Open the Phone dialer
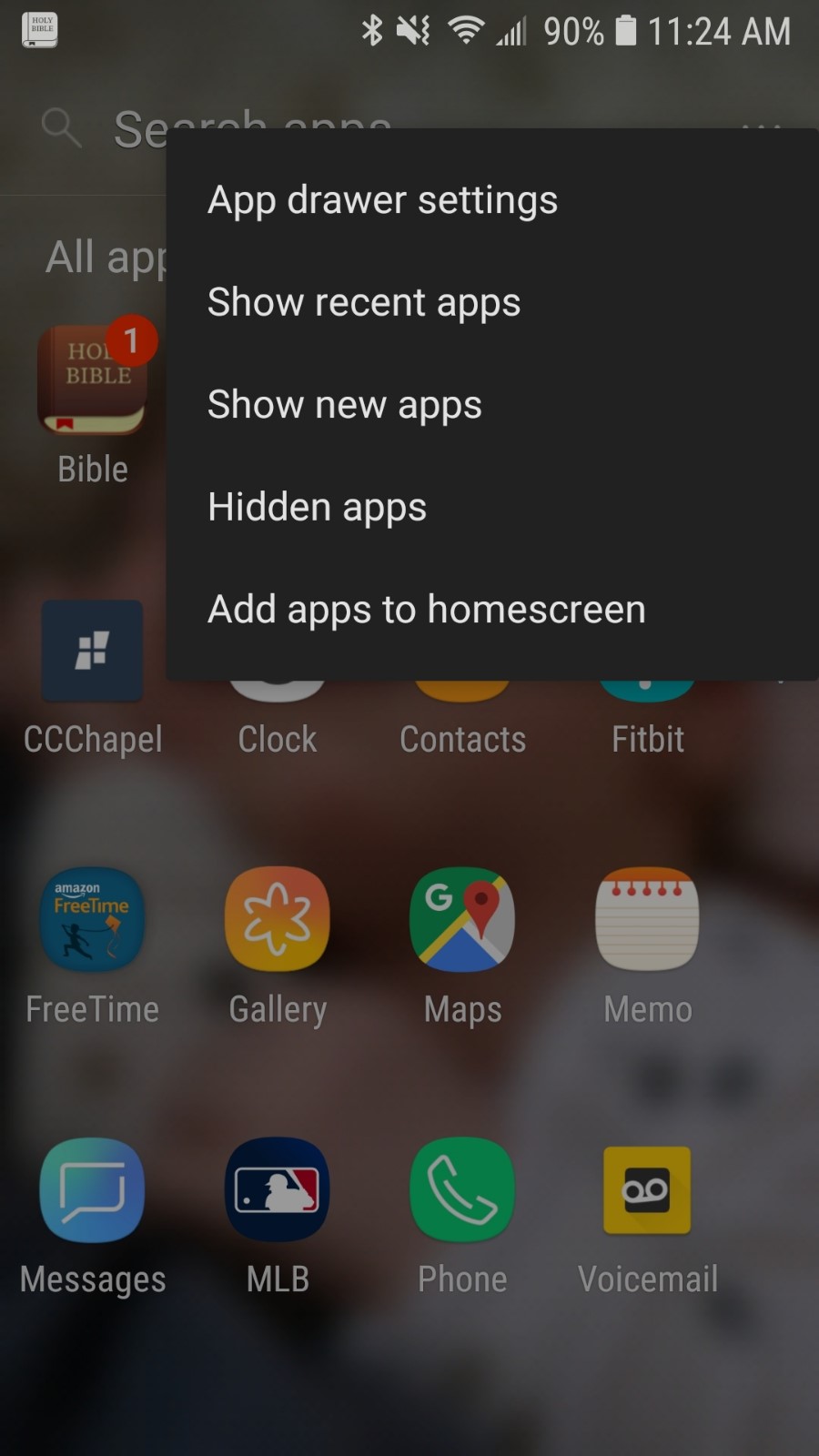The image size is (819, 1456). (462, 1189)
